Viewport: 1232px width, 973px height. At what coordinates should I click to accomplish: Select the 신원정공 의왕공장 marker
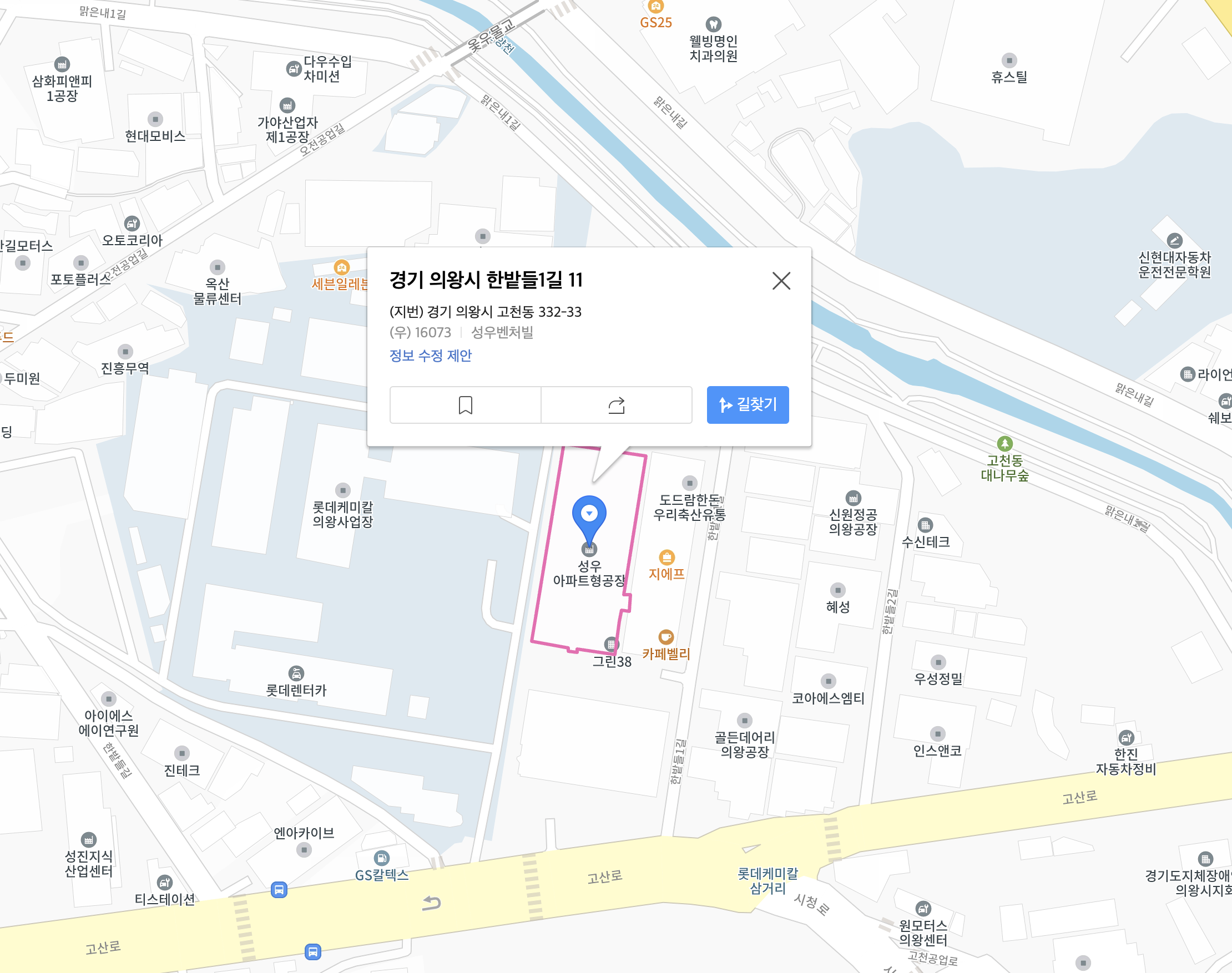(853, 499)
